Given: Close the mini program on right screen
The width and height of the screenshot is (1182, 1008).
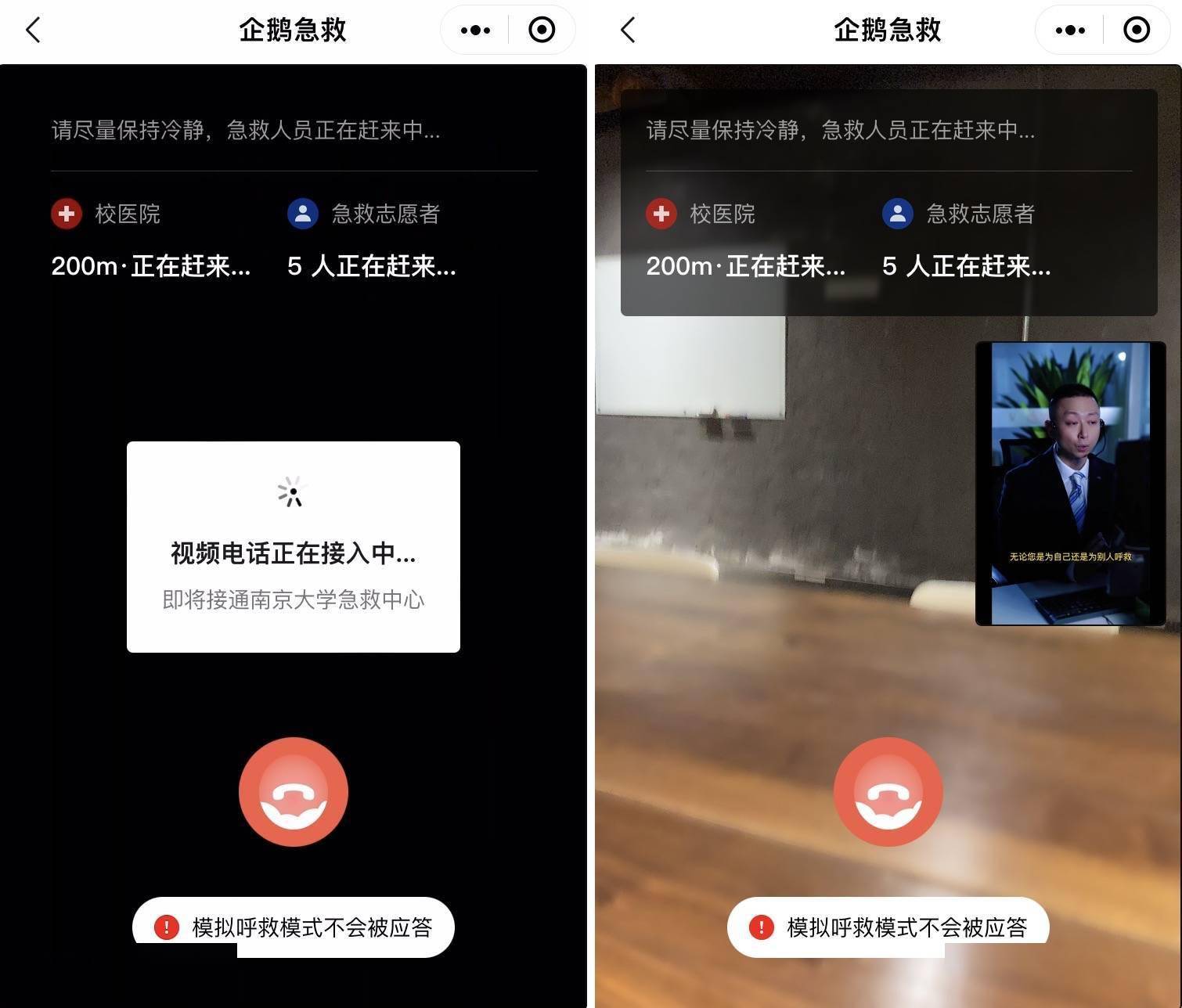Looking at the screenshot, I should (1137, 31).
